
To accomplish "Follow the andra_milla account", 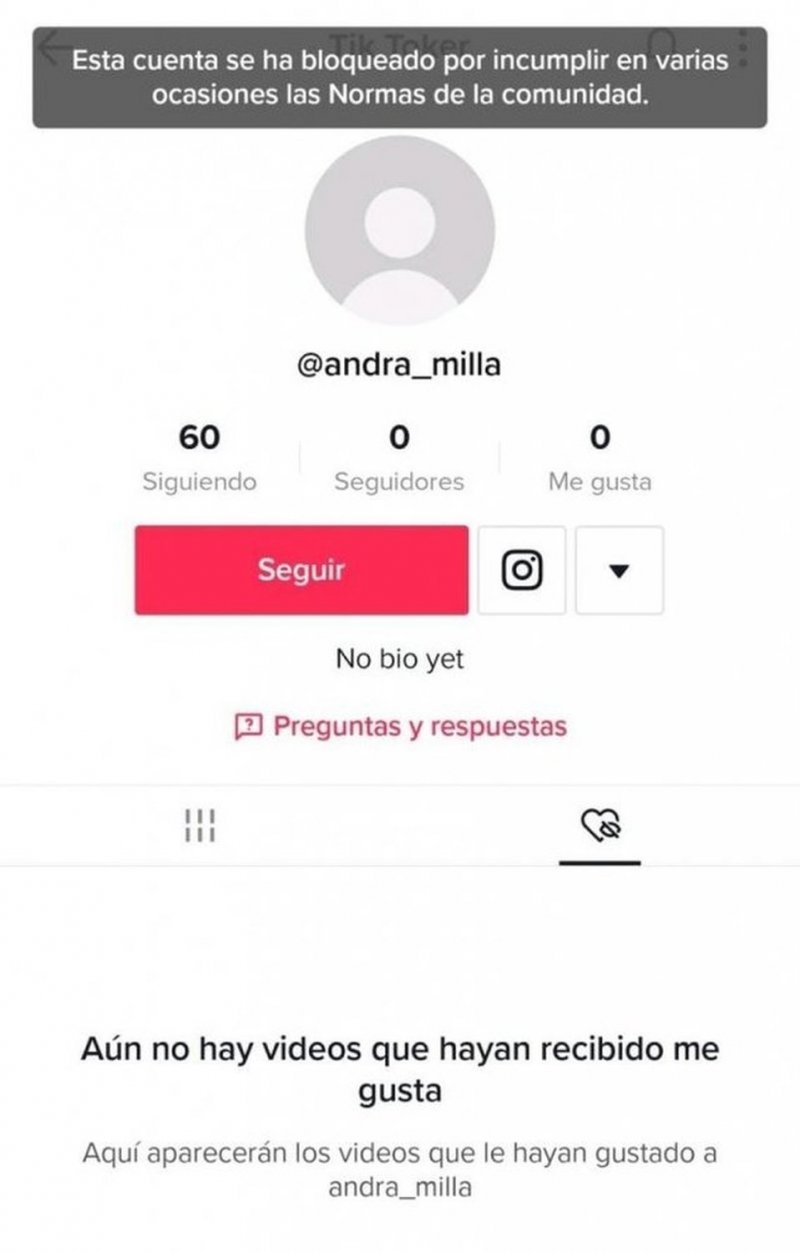I will point(301,570).
